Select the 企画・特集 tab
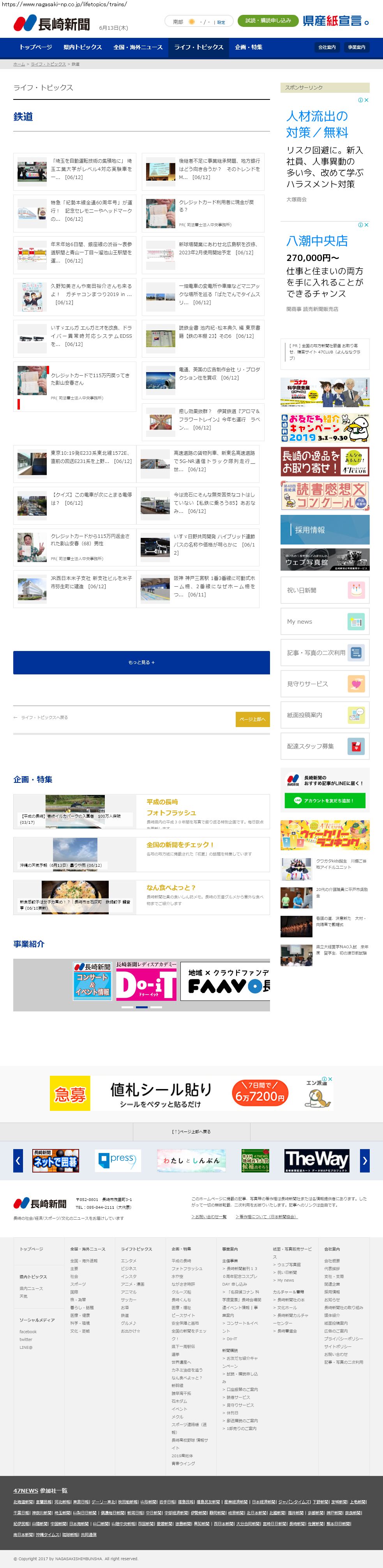The height and width of the screenshot is (1568, 383). click(249, 47)
